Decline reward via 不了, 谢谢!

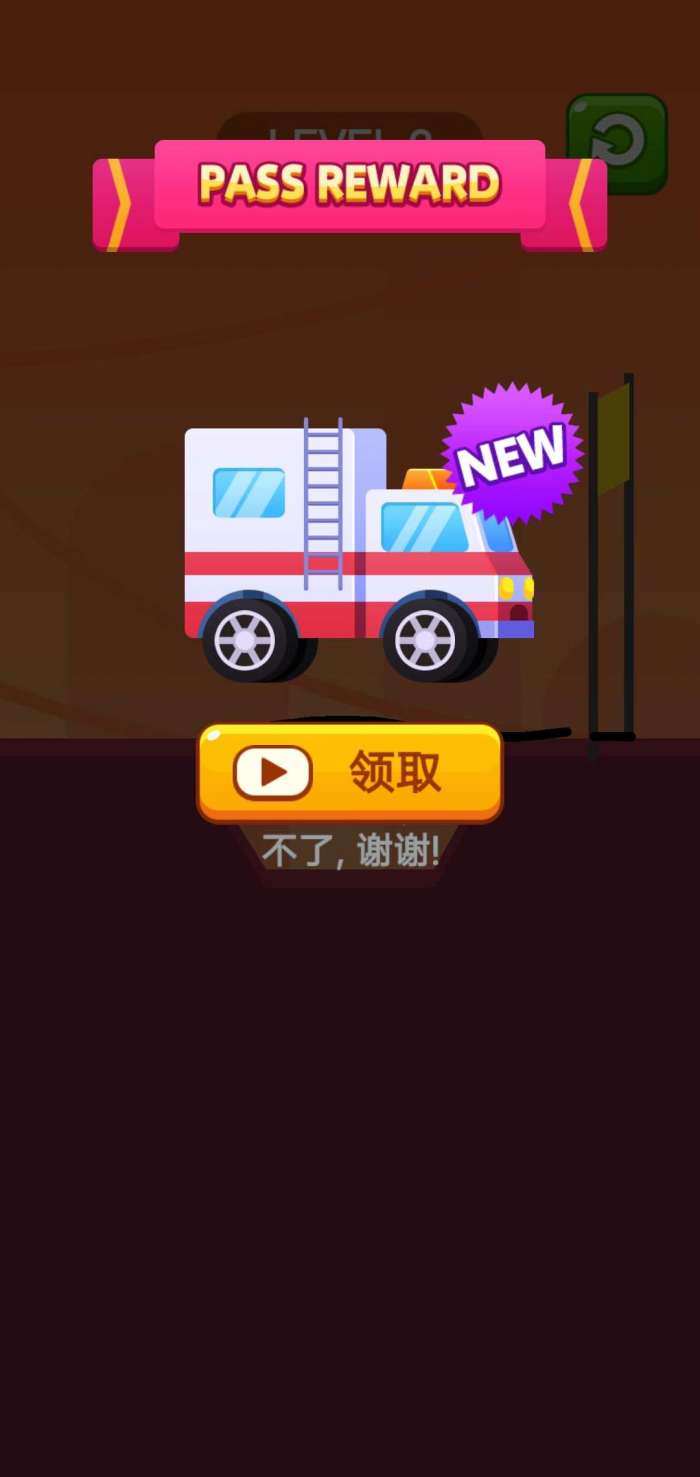click(350, 851)
